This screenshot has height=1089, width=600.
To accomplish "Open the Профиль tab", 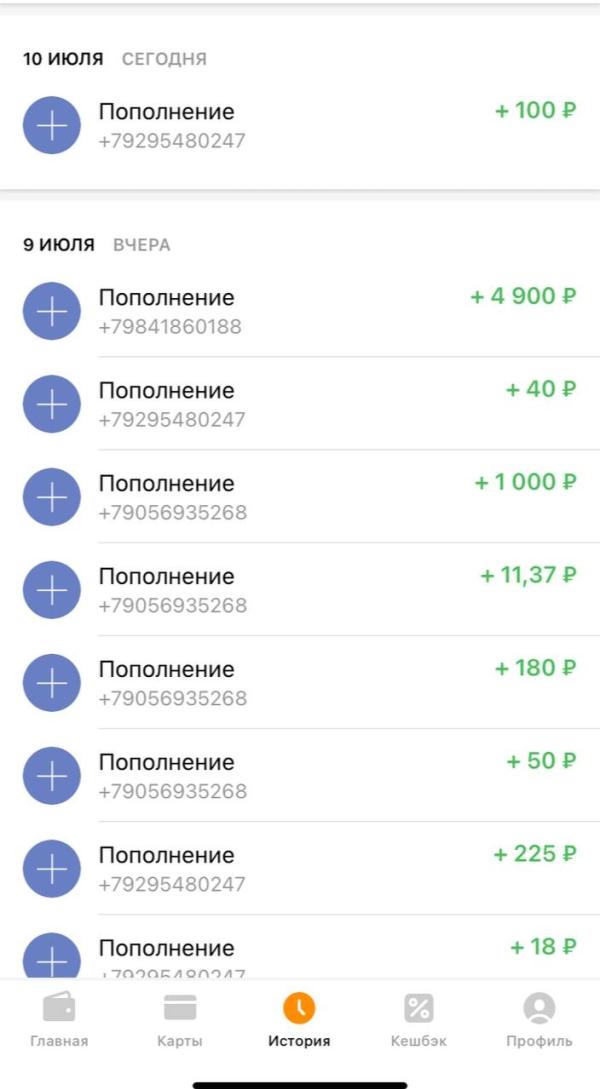I will pos(539,1021).
